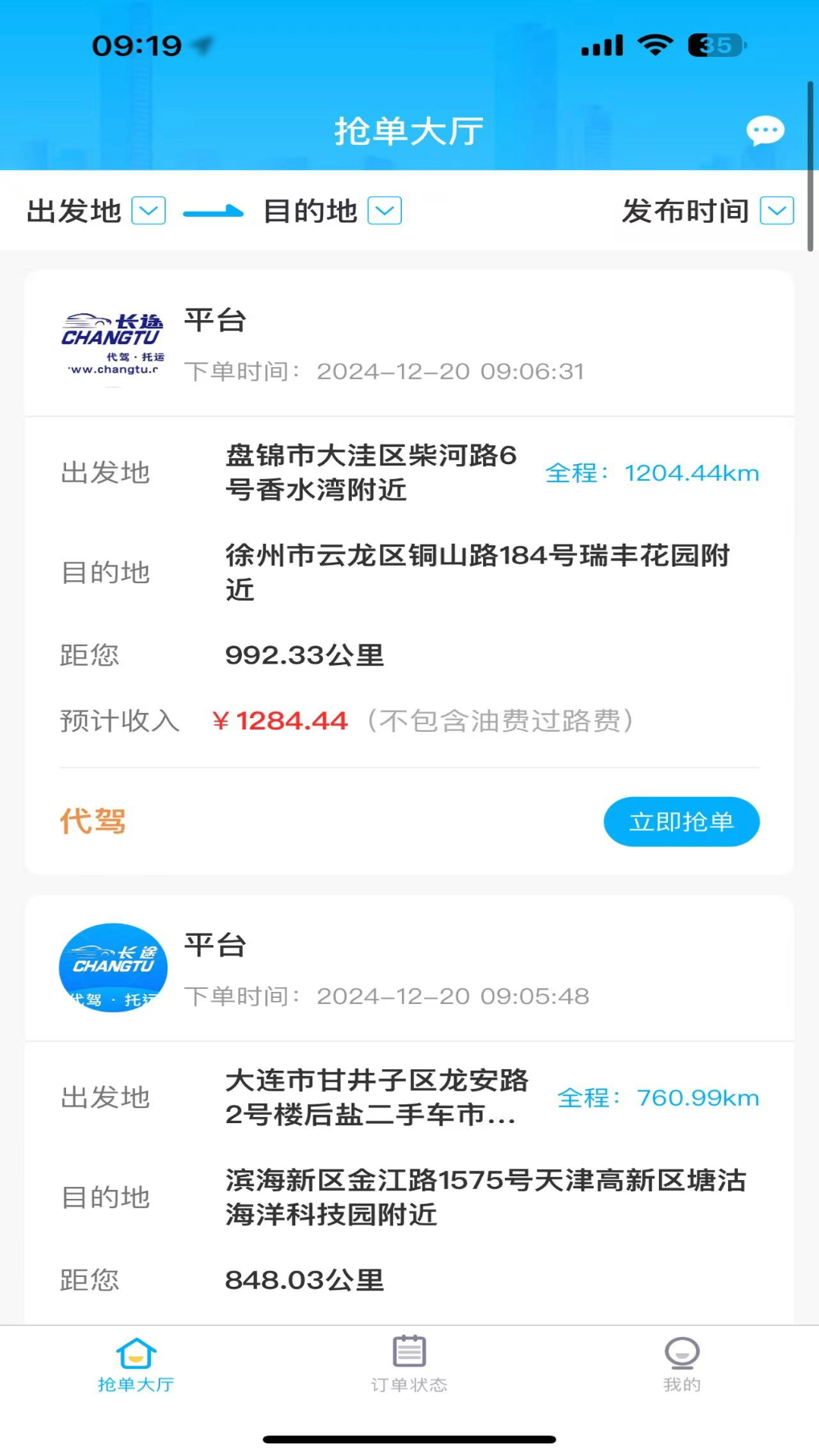Open the 发布时间 sort dropdown
This screenshot has height=1456, width=819.
[708, 211]
